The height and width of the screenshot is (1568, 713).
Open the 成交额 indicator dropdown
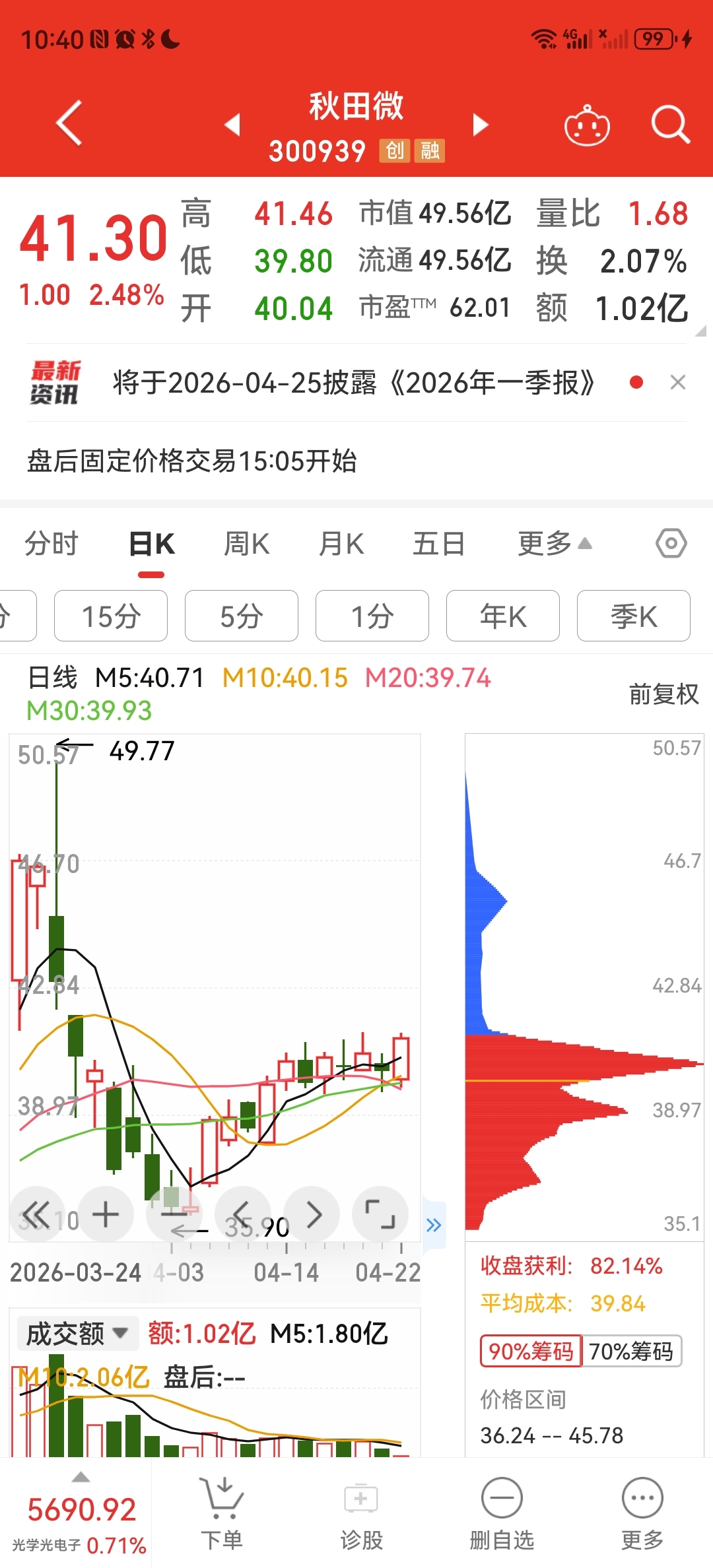pyautogui.click(x=77, y=1333)
